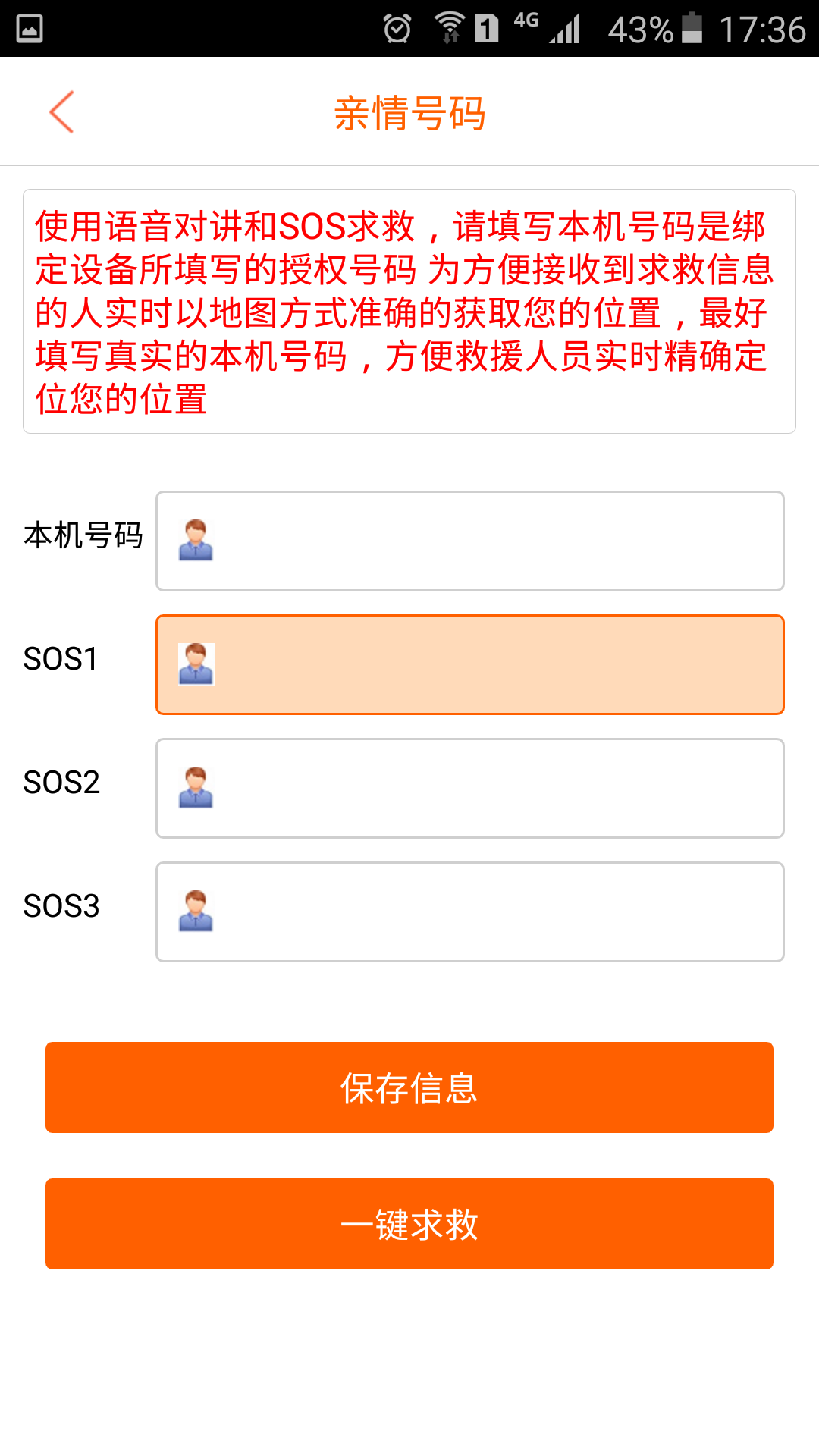Enter the SOS2 number field

click(470, 788)
